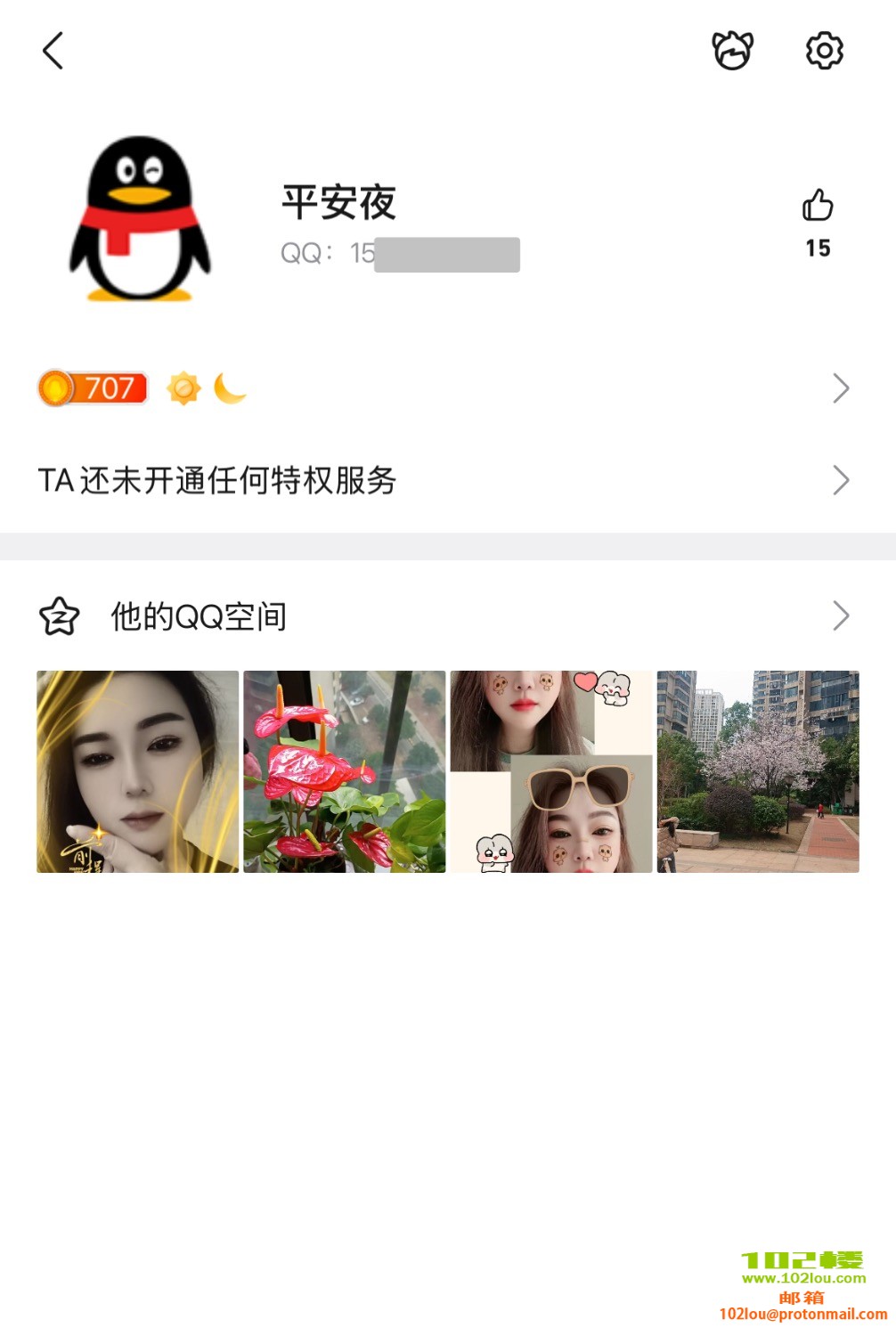
Task: Give a thumbs-up like to 平安夜
Action: 817,207
